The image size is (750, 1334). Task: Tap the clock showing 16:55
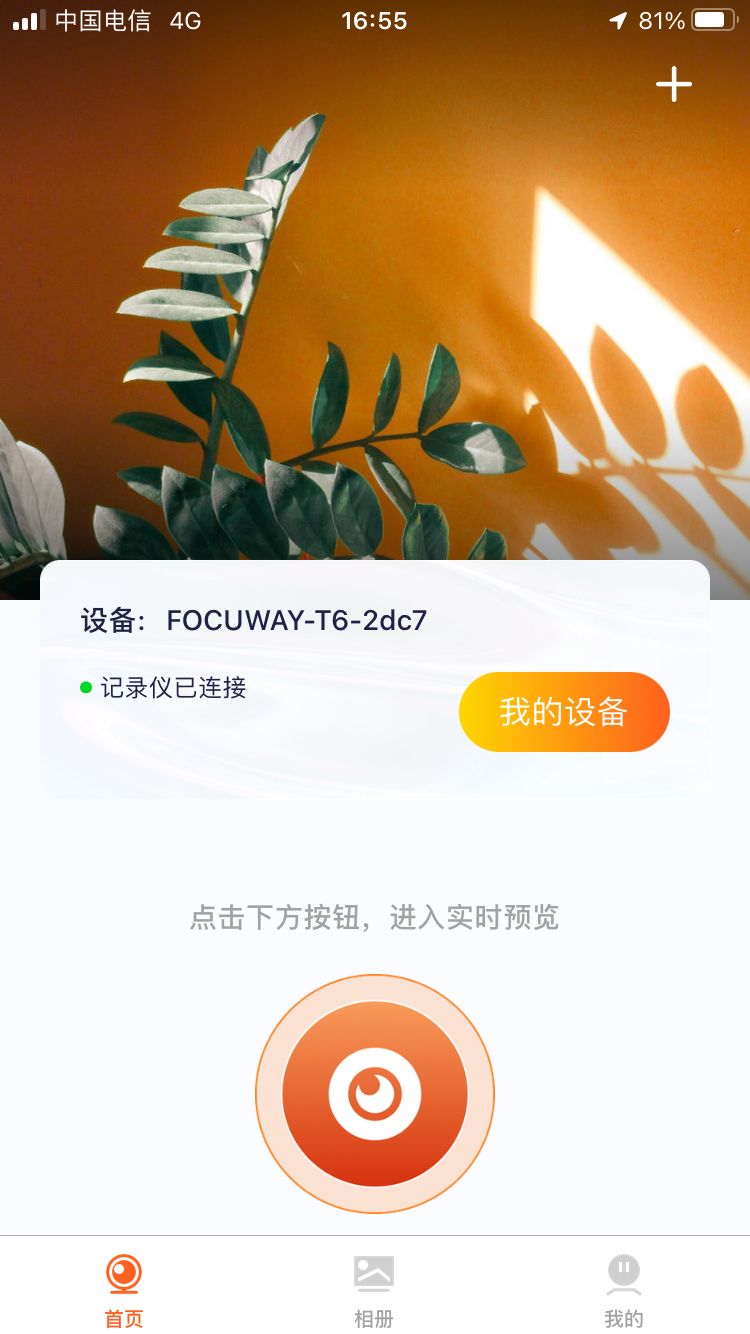374,20
